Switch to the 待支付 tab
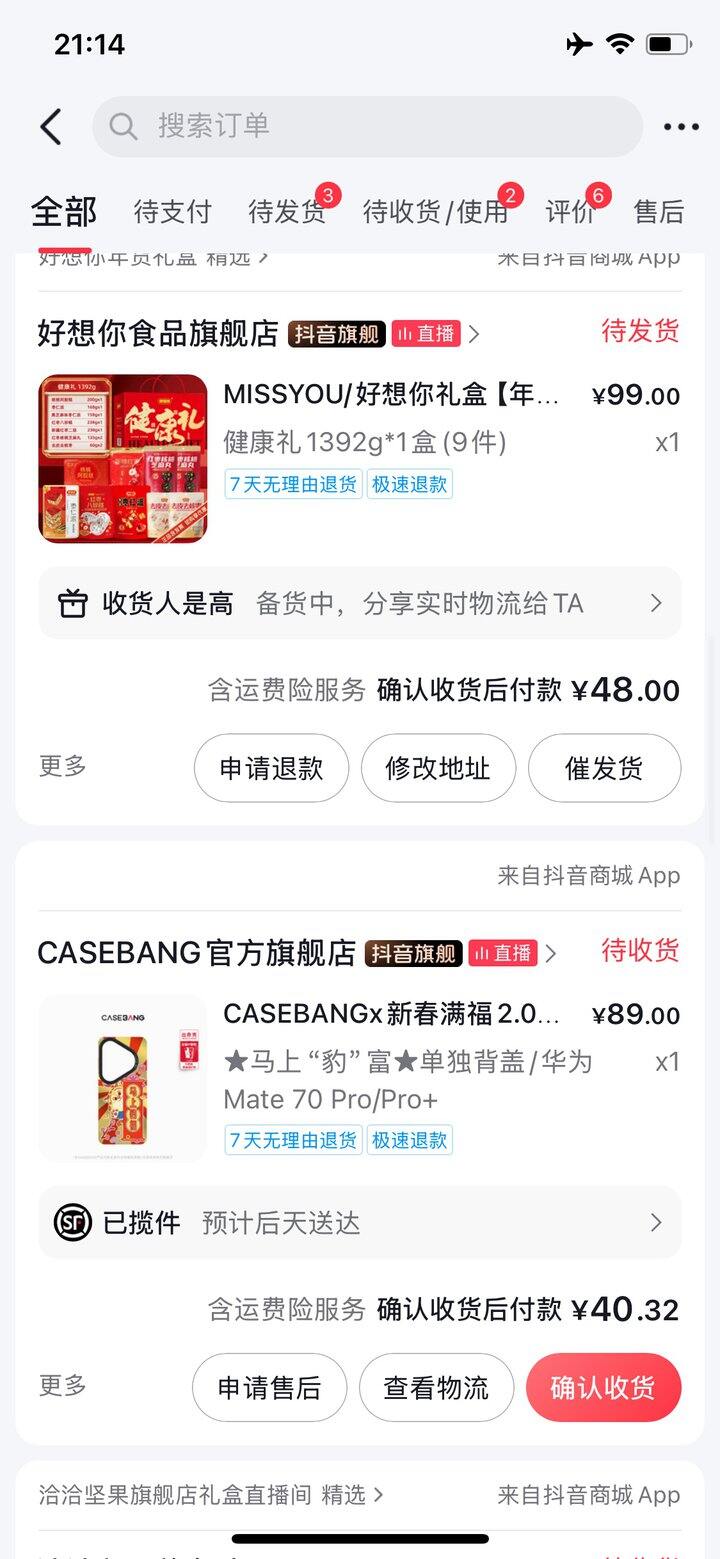 pos(172,211)
